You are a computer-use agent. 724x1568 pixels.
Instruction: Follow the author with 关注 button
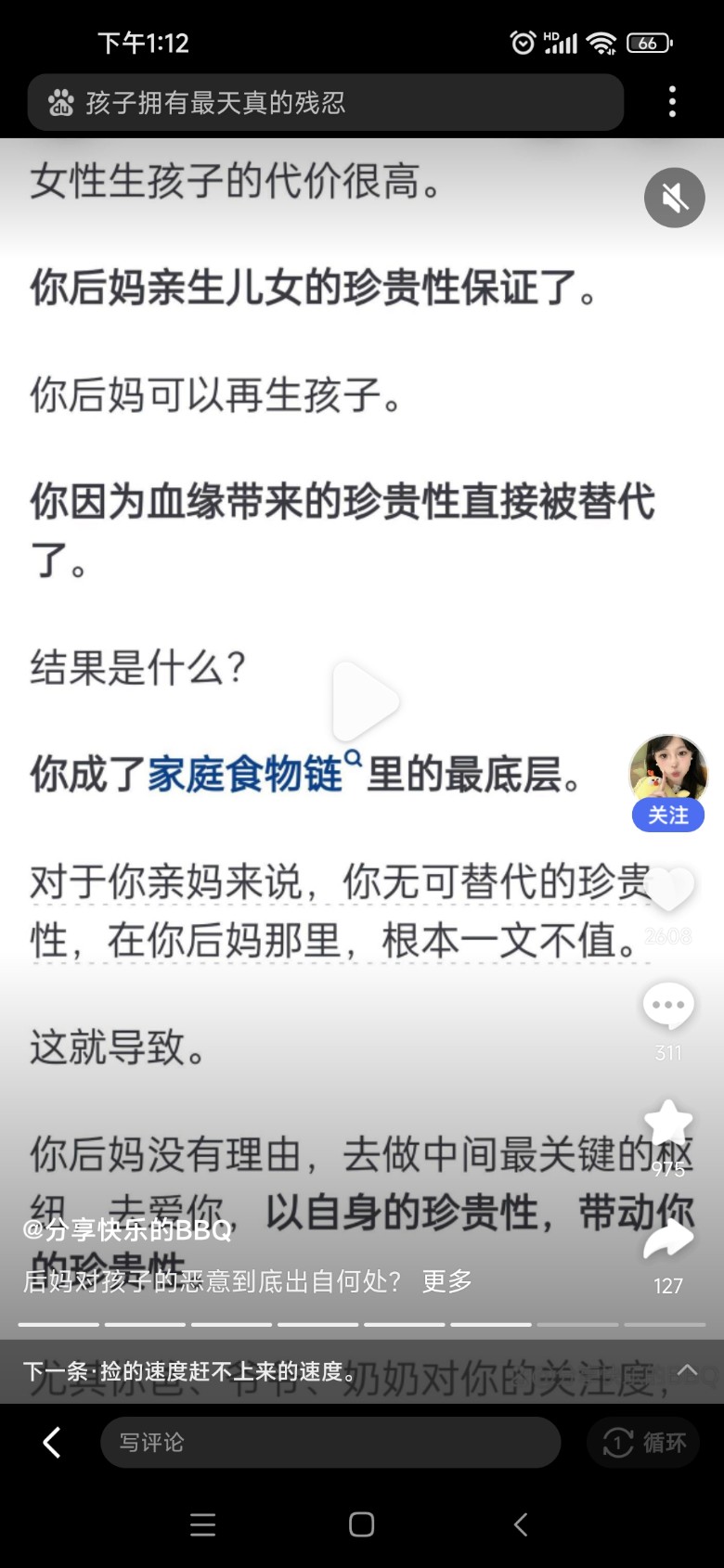[x=668, y=816]
